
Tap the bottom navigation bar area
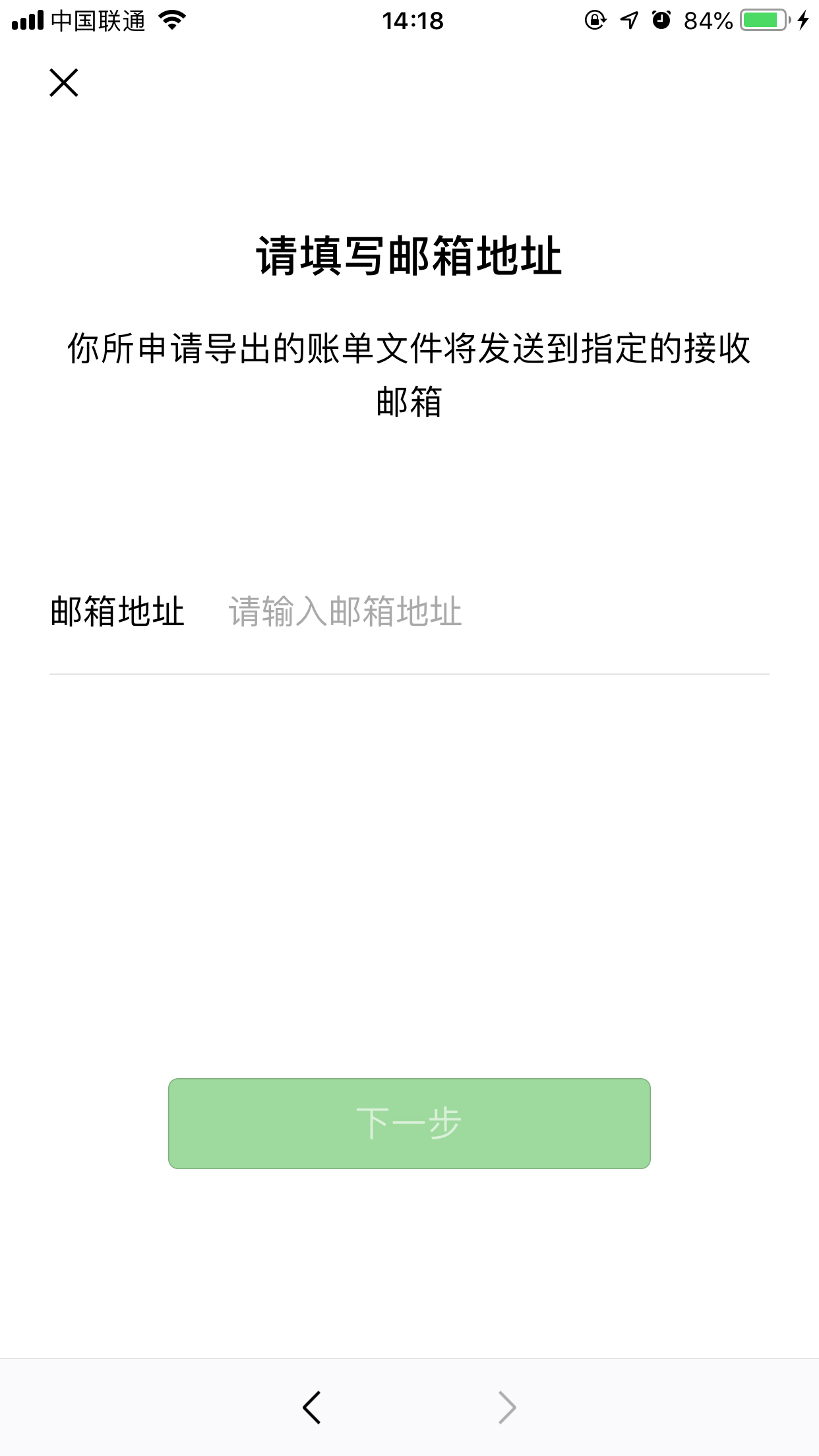click(409, 1407)
